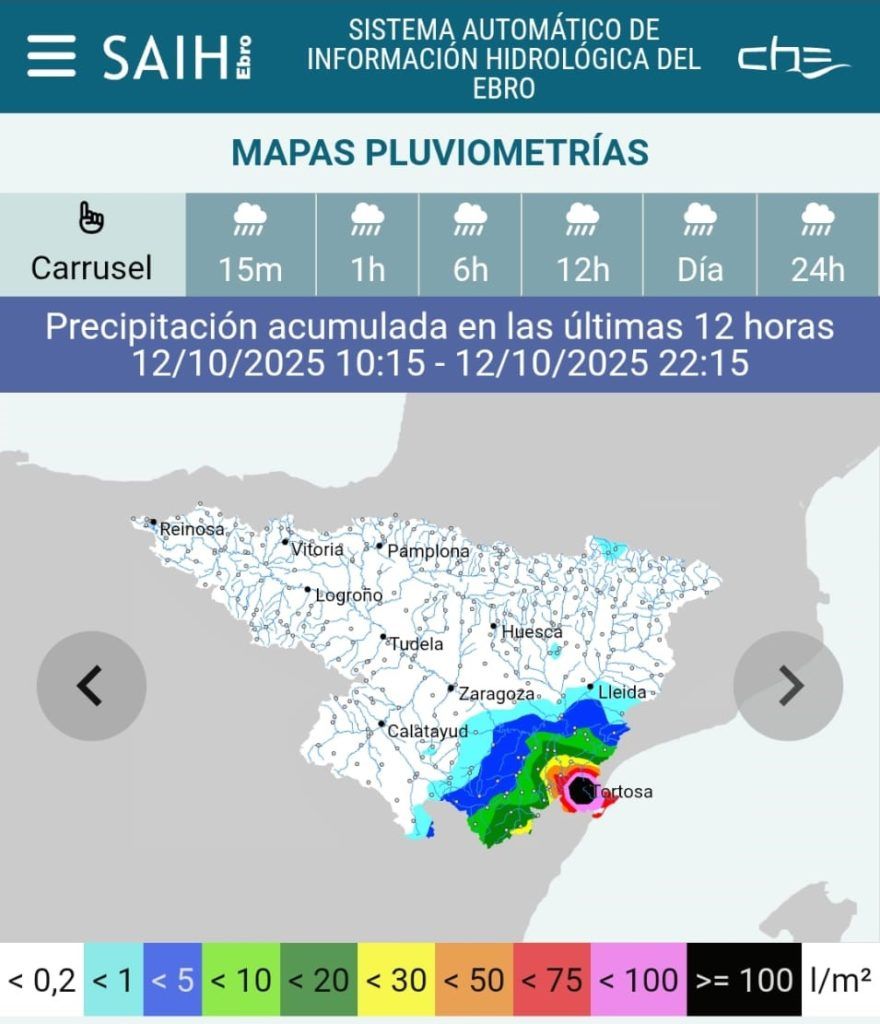Select the Carrusel mode
Viewport: 880px width, 1024px height.
[92, 244]
